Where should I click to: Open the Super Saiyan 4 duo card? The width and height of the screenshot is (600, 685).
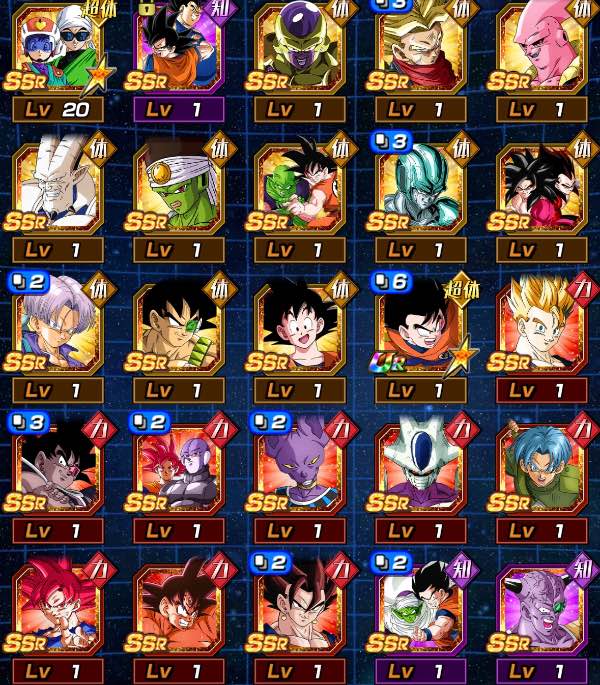pyautogui.click(x=541, y=190)
